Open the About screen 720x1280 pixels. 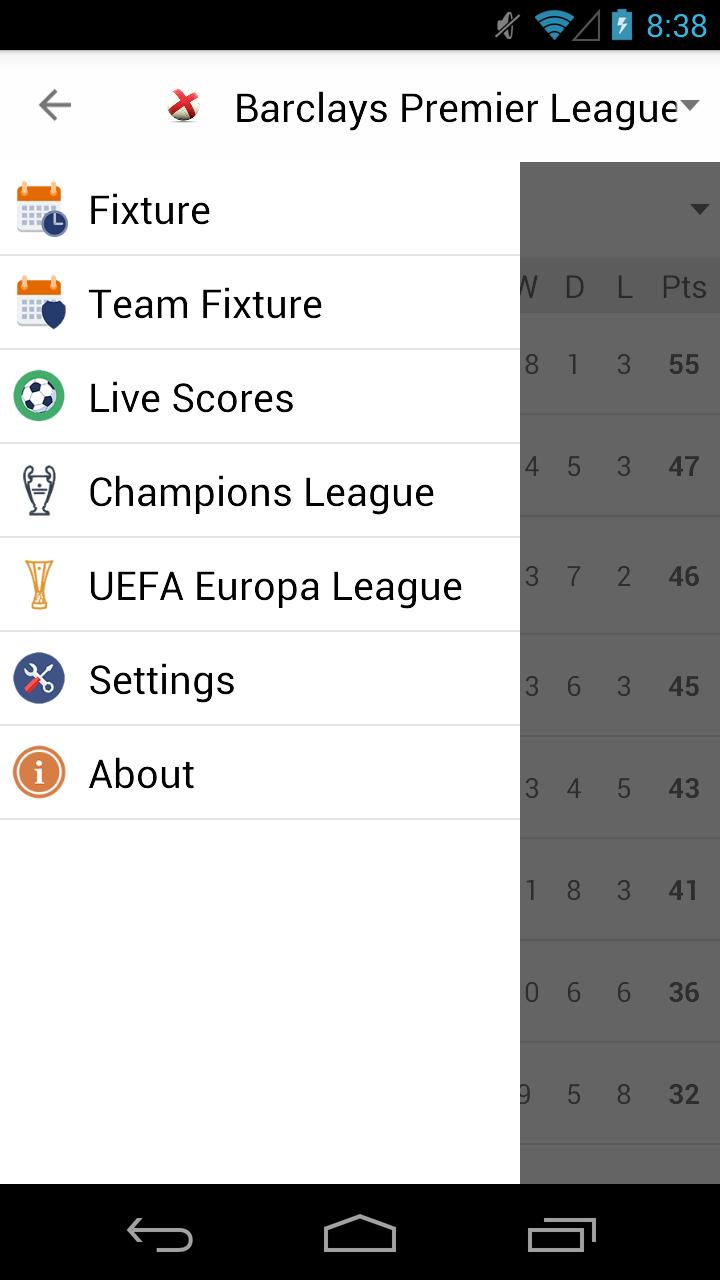pos(141,772)
